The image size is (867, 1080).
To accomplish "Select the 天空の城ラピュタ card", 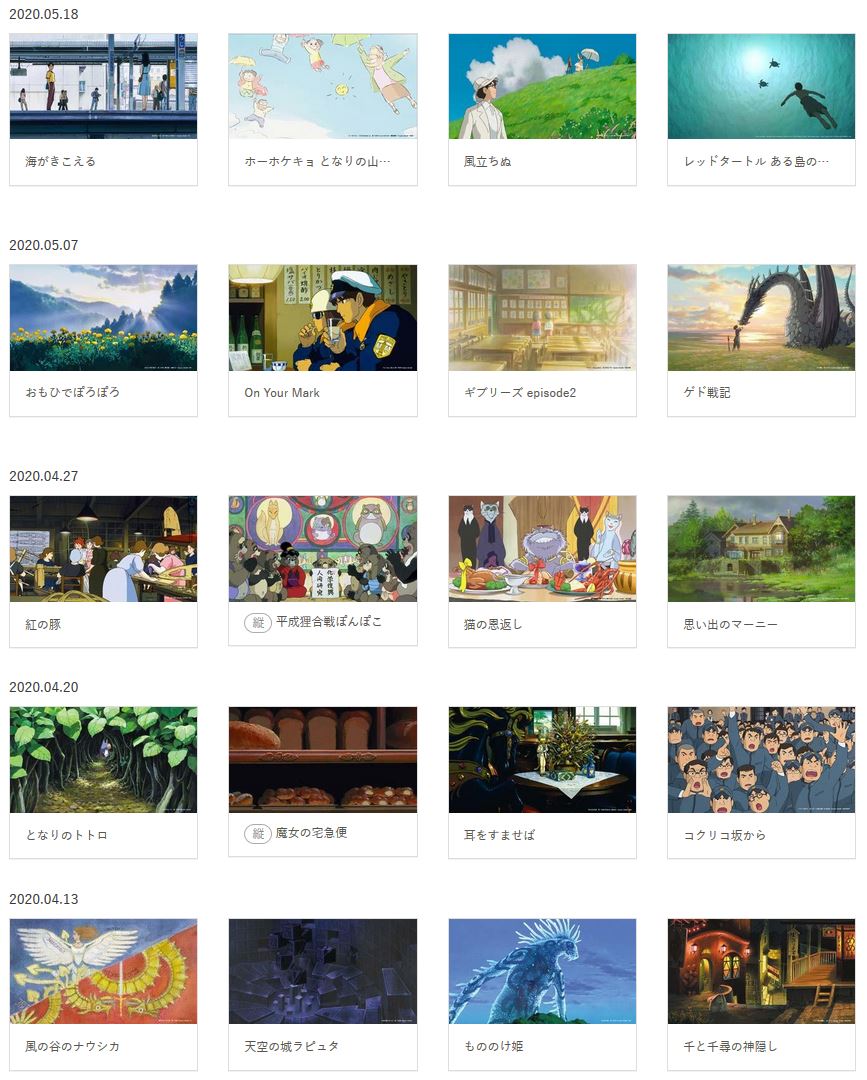I will point(323,993).
